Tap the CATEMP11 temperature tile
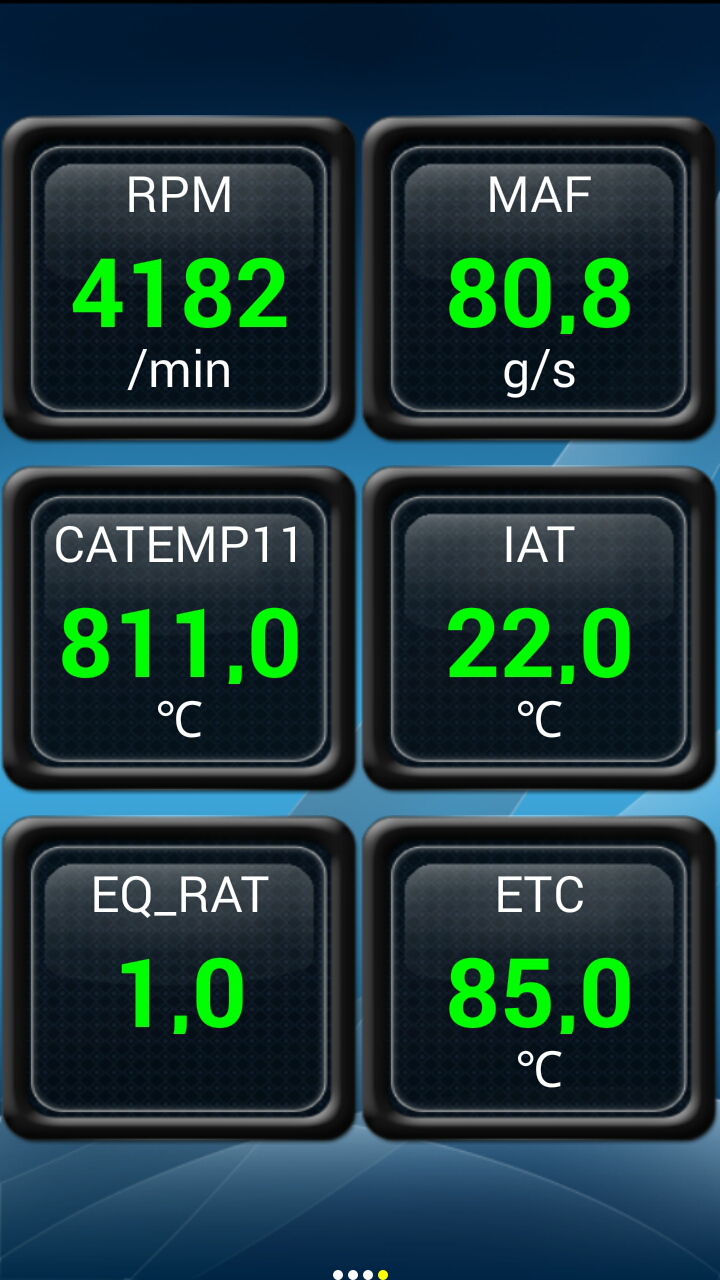The width and height of the screenshot is (720, 1280). point(180,630)
